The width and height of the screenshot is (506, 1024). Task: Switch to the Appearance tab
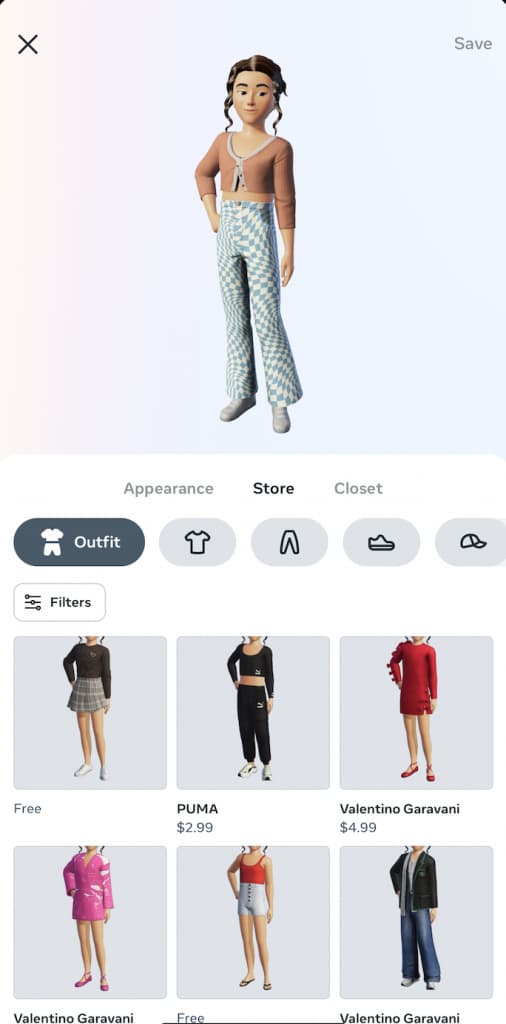click(168, 488)
